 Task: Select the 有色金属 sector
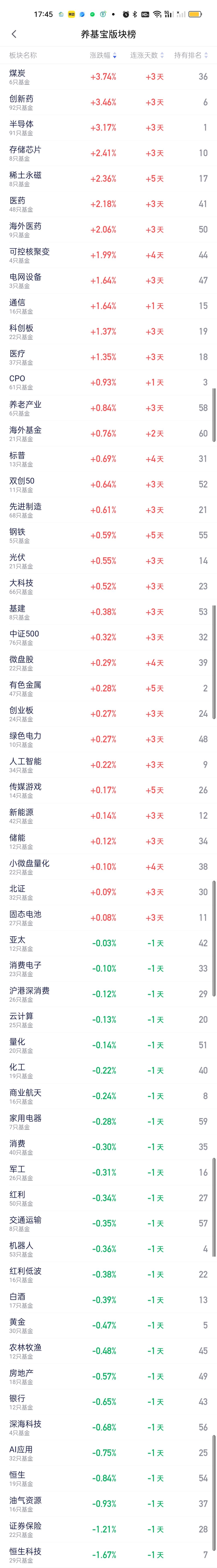(108, 688)
